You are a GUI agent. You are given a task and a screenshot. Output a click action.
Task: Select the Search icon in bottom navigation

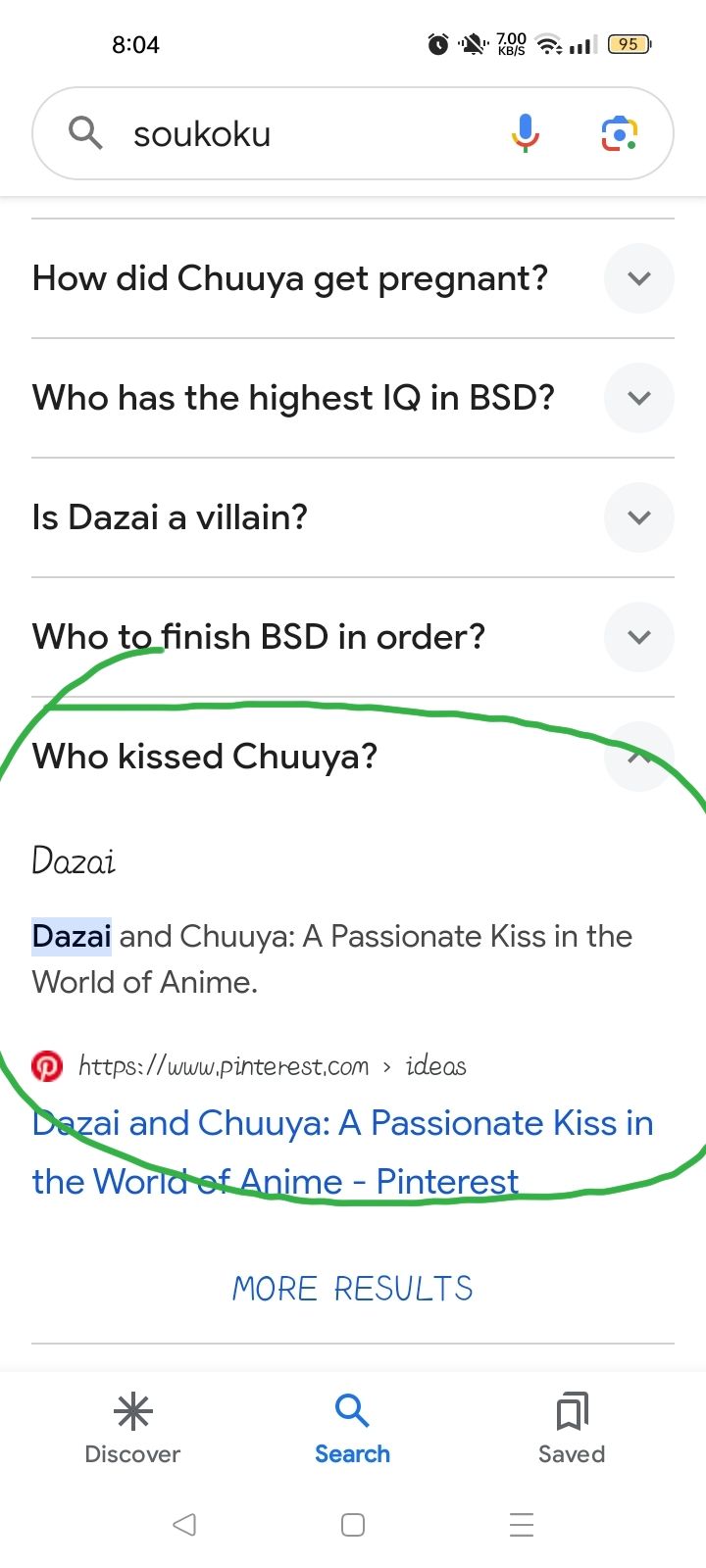pyautogui.click(x=352, y=1411)
